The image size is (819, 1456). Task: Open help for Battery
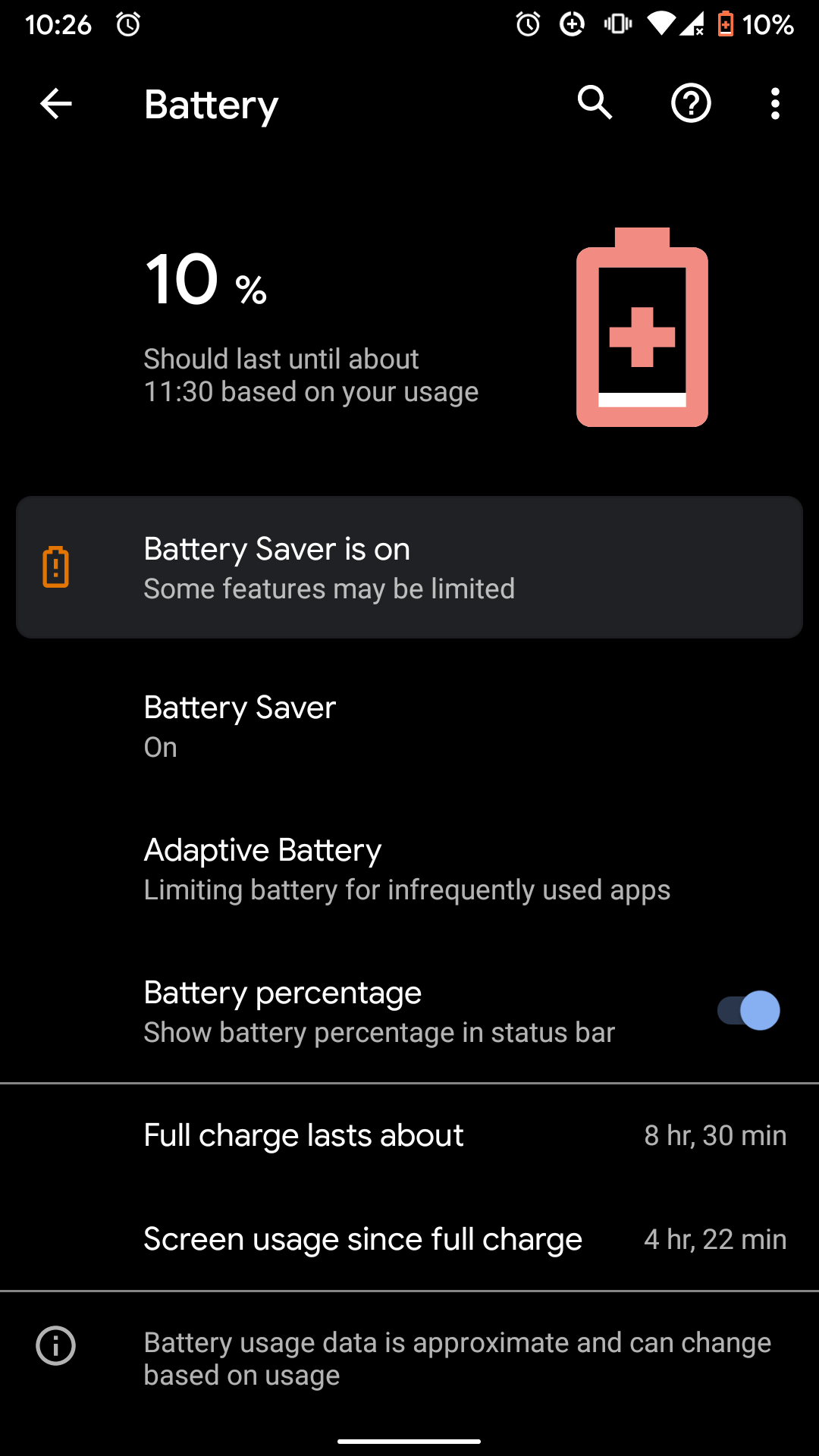coord(691,104)
